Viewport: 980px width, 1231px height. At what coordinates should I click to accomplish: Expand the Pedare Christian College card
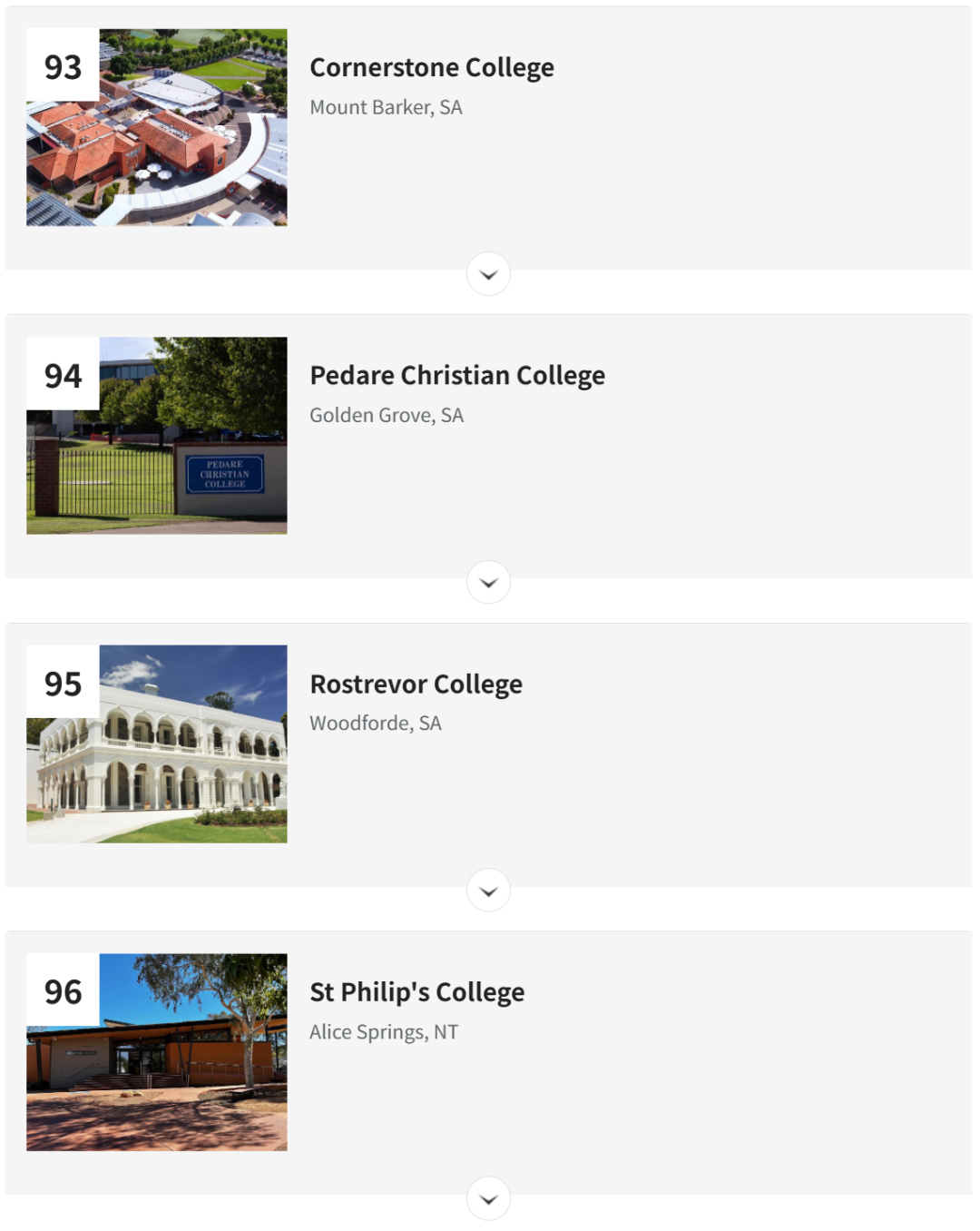pos(488,582)
